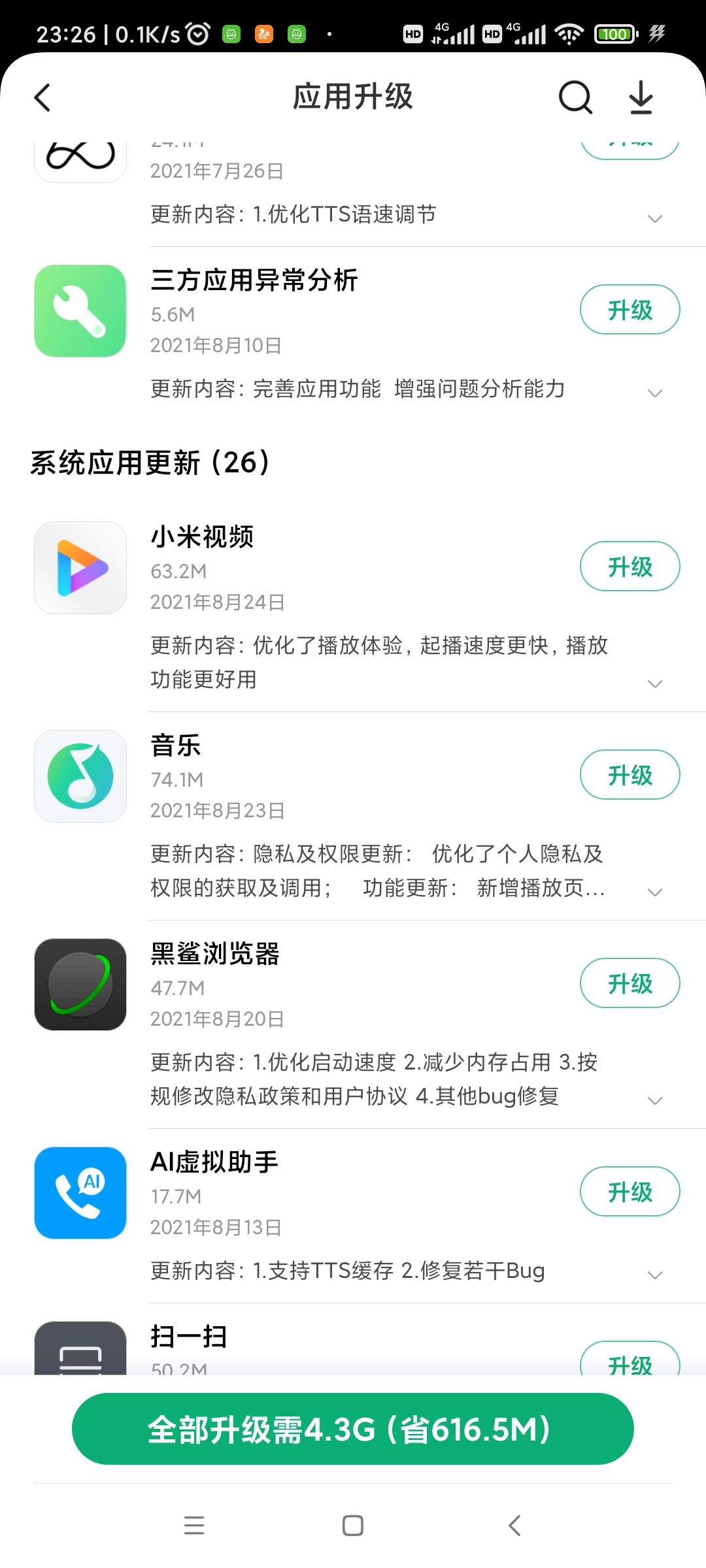Open search in the app bar

point(575,98)
